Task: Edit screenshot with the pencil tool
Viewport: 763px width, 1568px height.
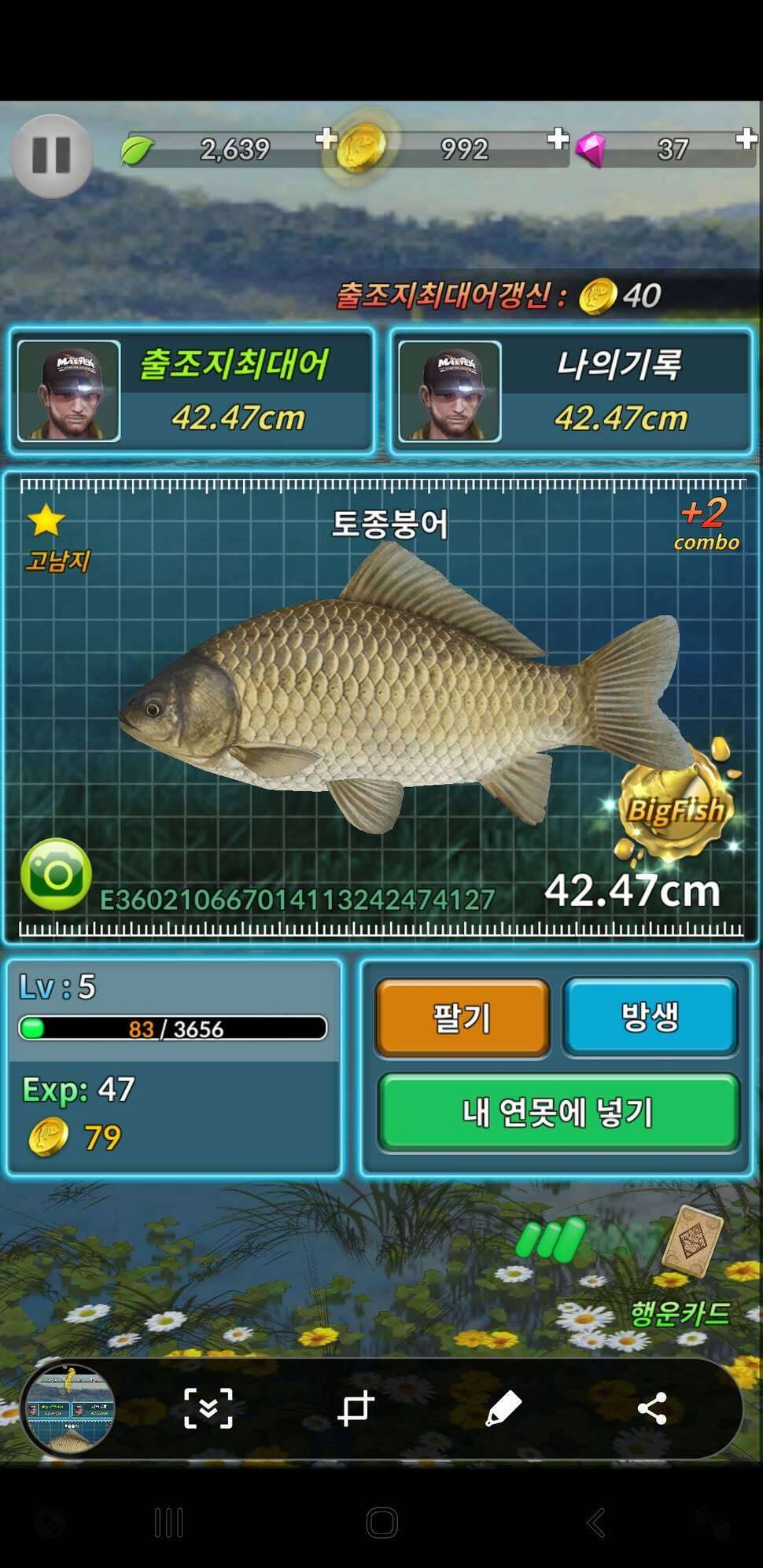Action: tap(503, 1408)
